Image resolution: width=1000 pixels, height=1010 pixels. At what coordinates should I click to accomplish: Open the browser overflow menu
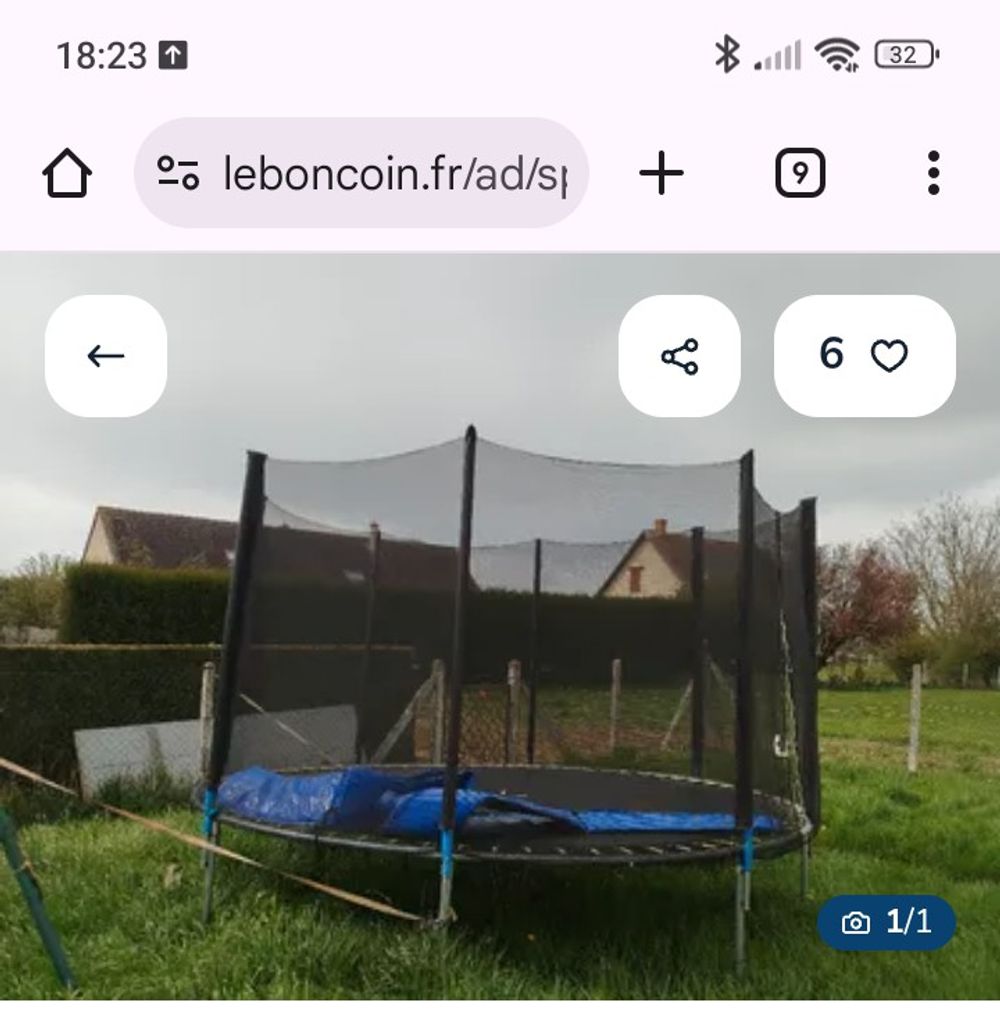click(932, 174)
